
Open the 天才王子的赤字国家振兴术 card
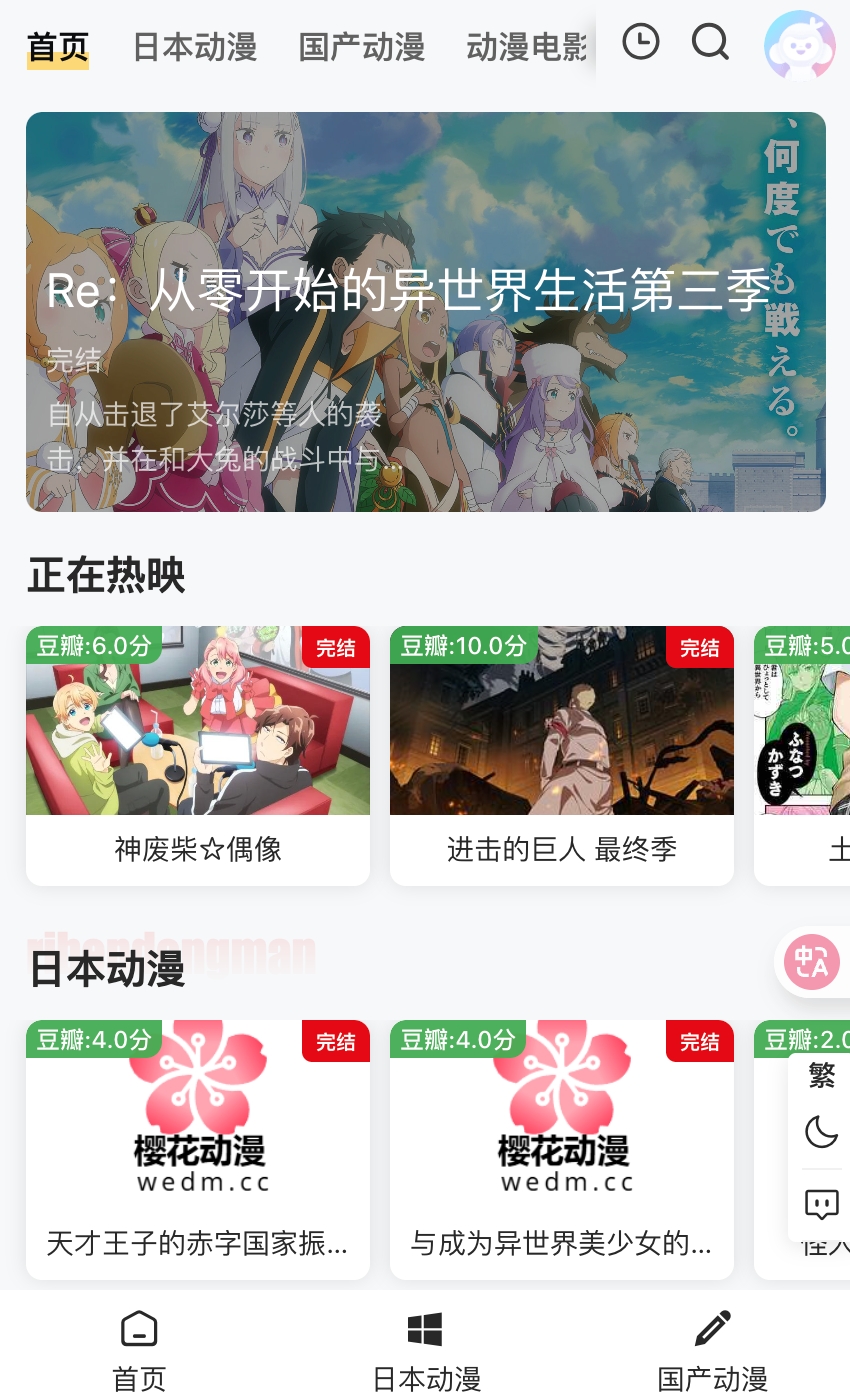pos(198,1149)
